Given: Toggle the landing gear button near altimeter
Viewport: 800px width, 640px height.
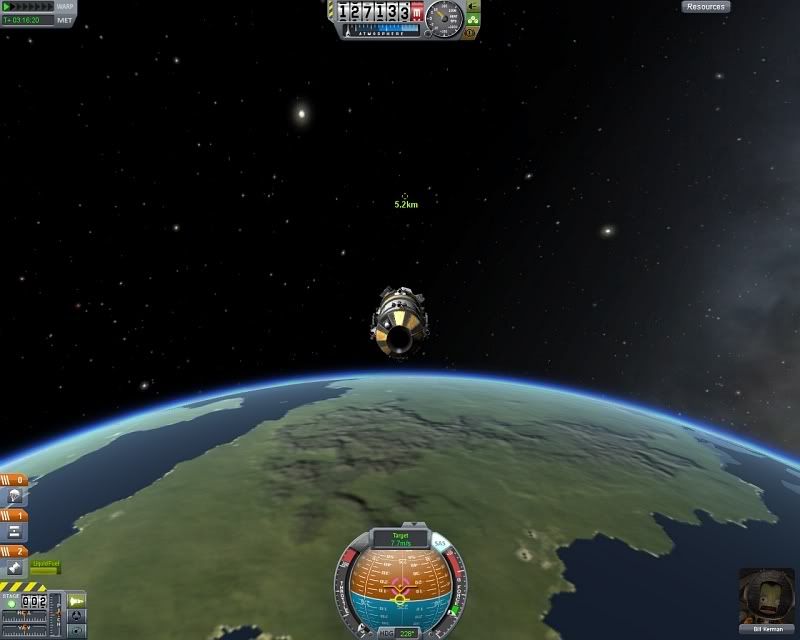Looking at the screenshot, I should [x=474, y=6].
